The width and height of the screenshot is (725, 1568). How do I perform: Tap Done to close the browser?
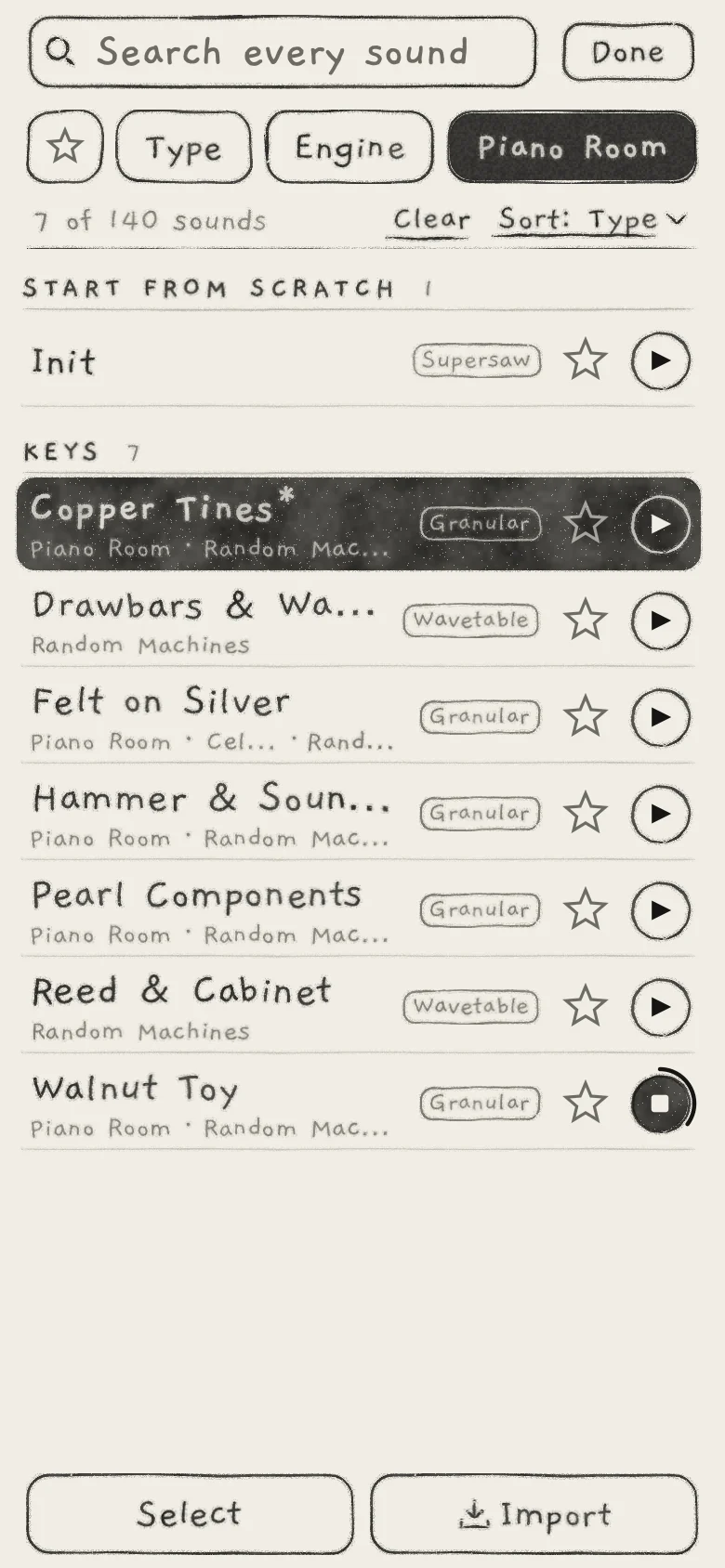pos(627,52)
